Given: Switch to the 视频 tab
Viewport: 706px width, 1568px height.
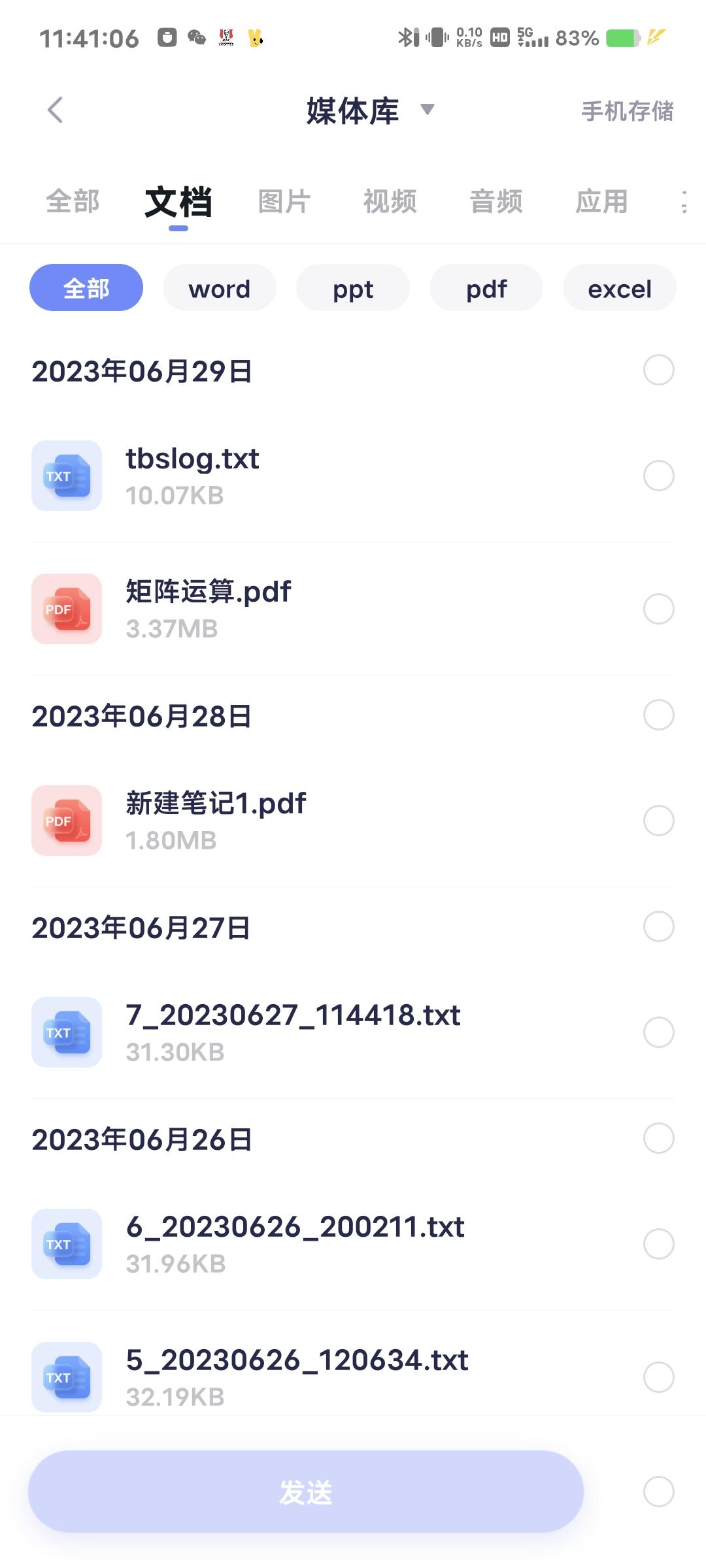Looking at the screenshot, I should tap(390, 201).
